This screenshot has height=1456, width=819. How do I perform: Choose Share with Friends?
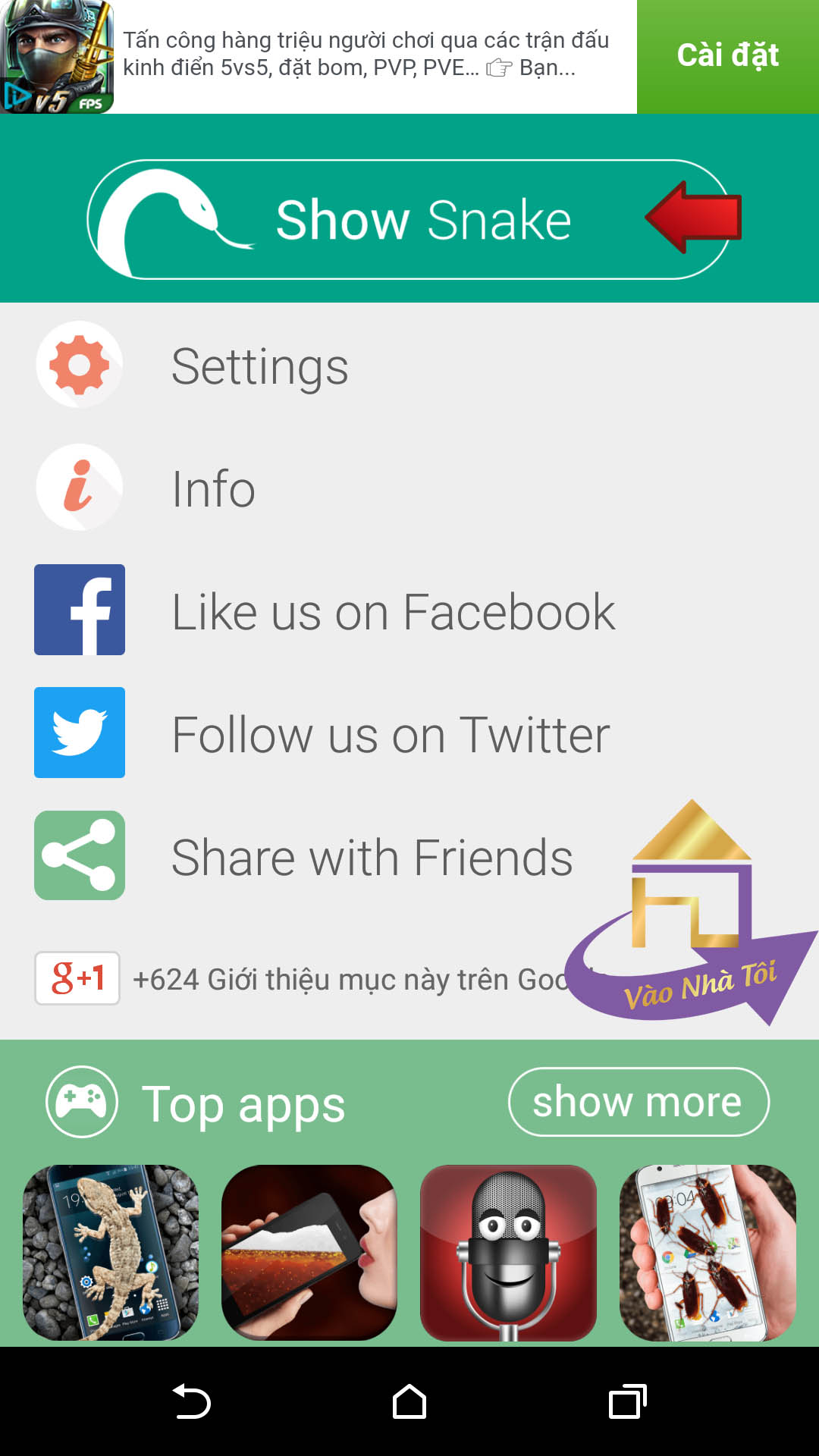coord(372,857)
